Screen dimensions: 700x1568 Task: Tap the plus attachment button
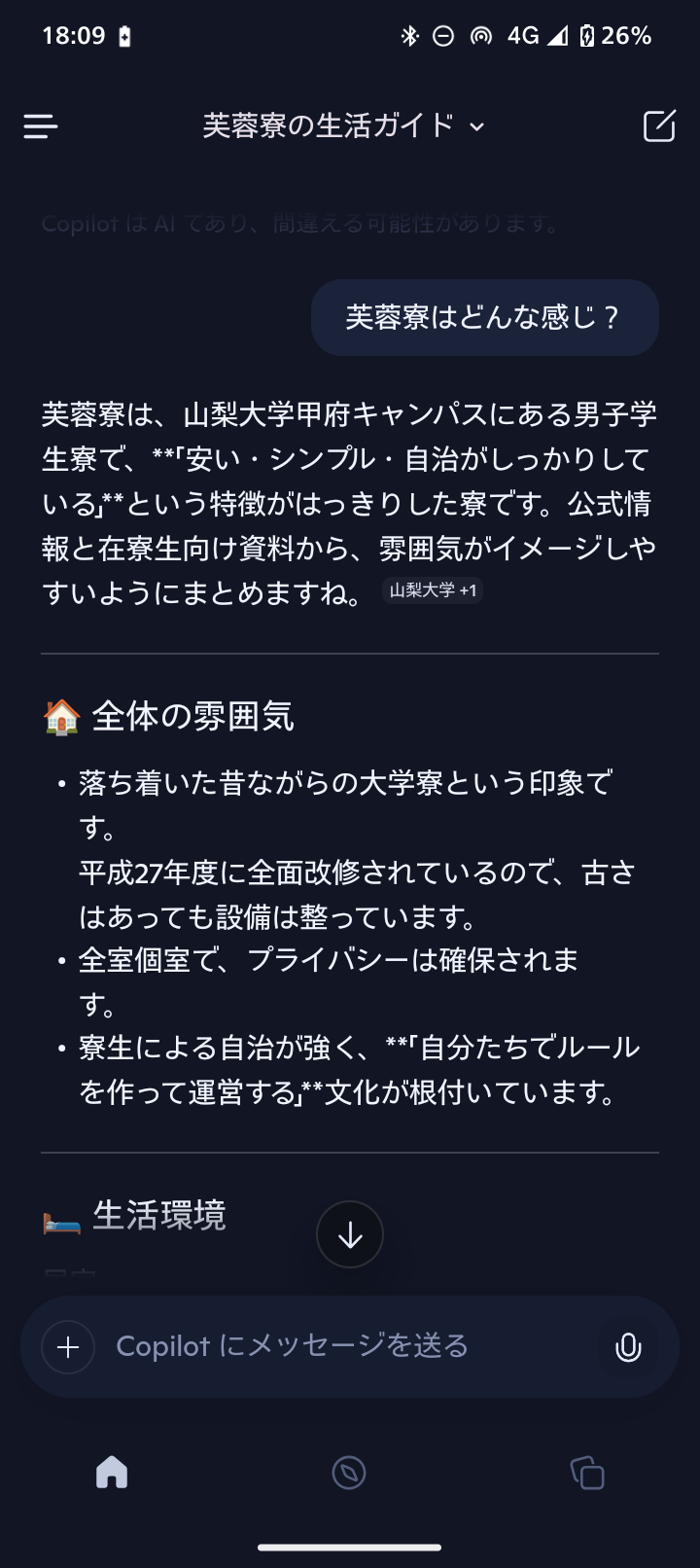tap(68, 1347)
